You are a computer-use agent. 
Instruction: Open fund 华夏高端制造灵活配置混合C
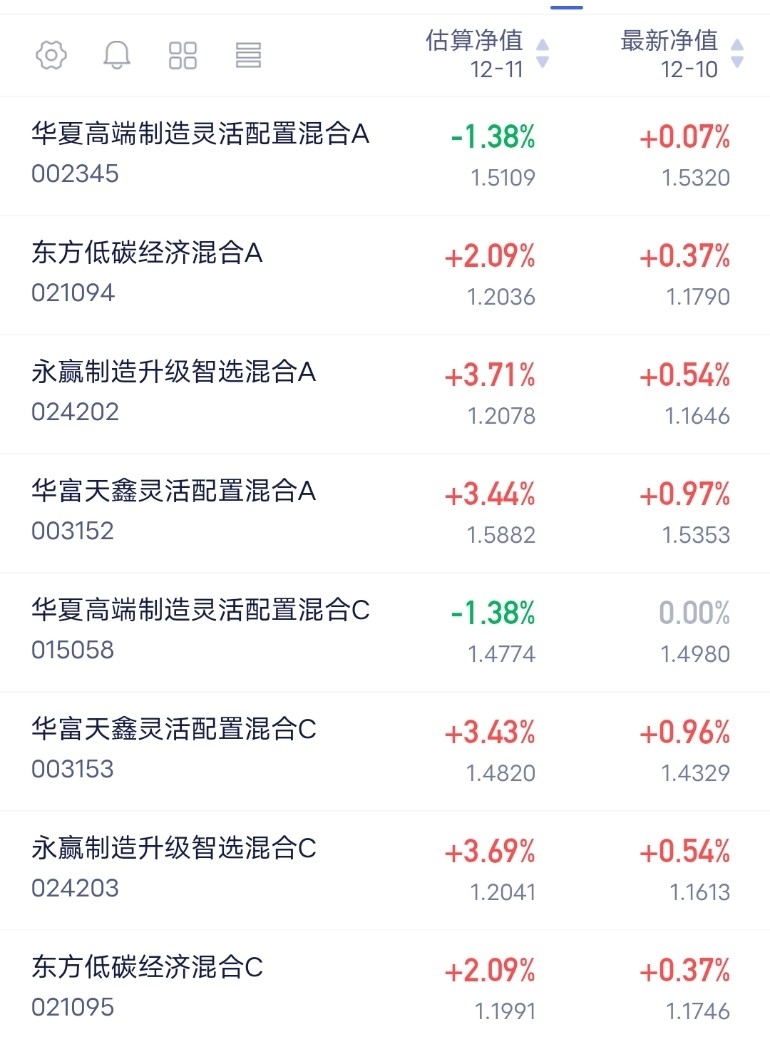[x=385, y=632]
